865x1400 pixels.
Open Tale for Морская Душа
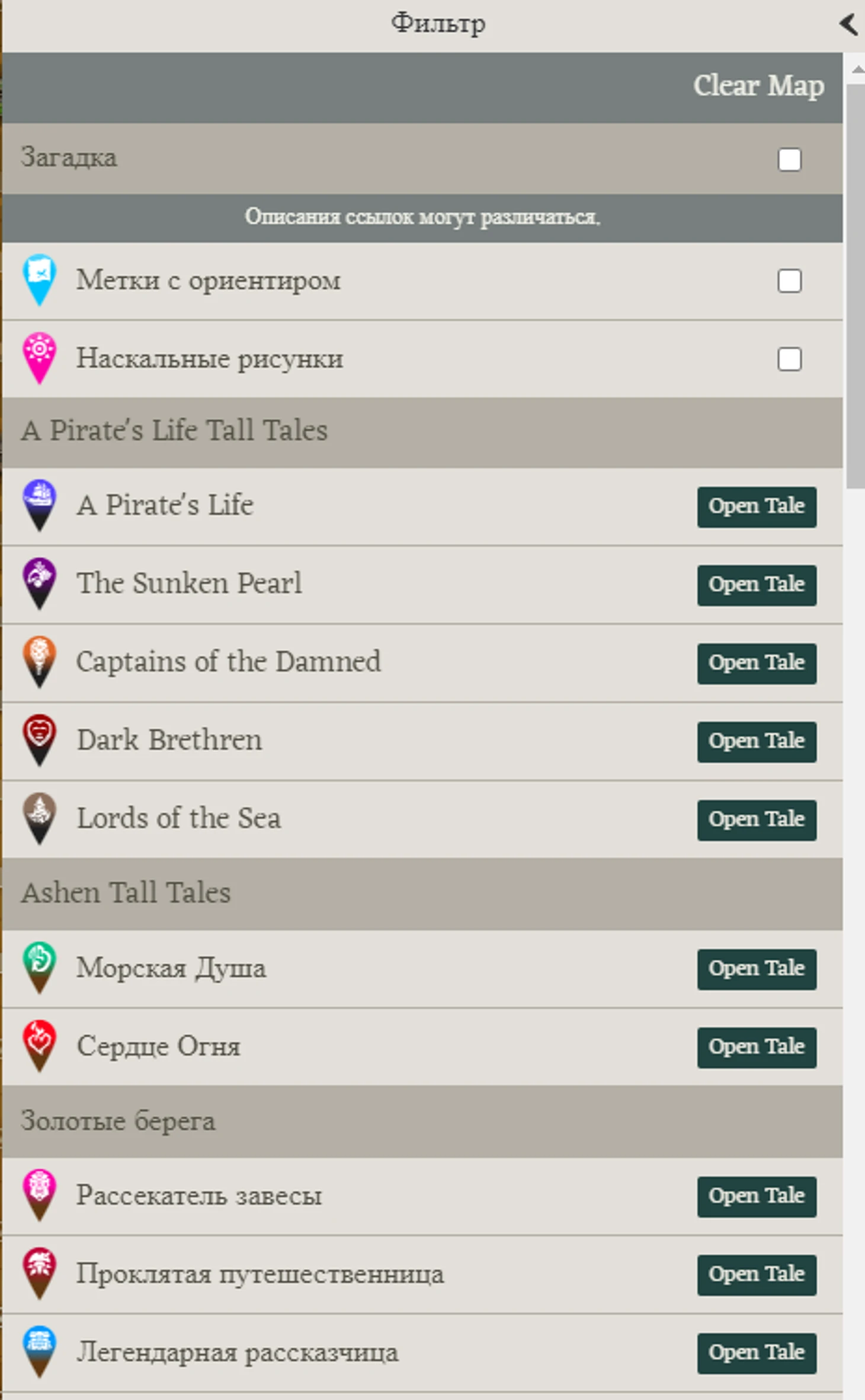point(756,969)
